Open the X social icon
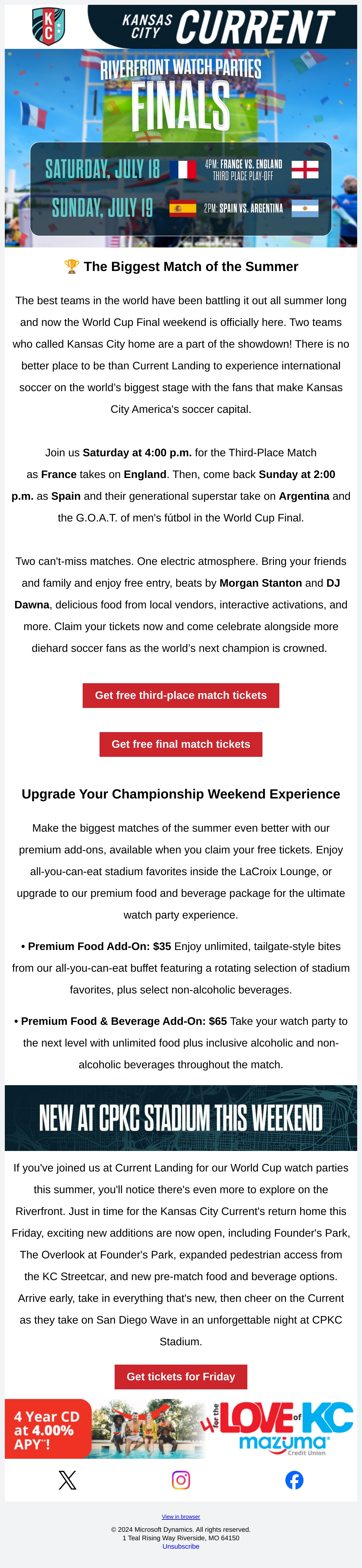 (68, 1480)
